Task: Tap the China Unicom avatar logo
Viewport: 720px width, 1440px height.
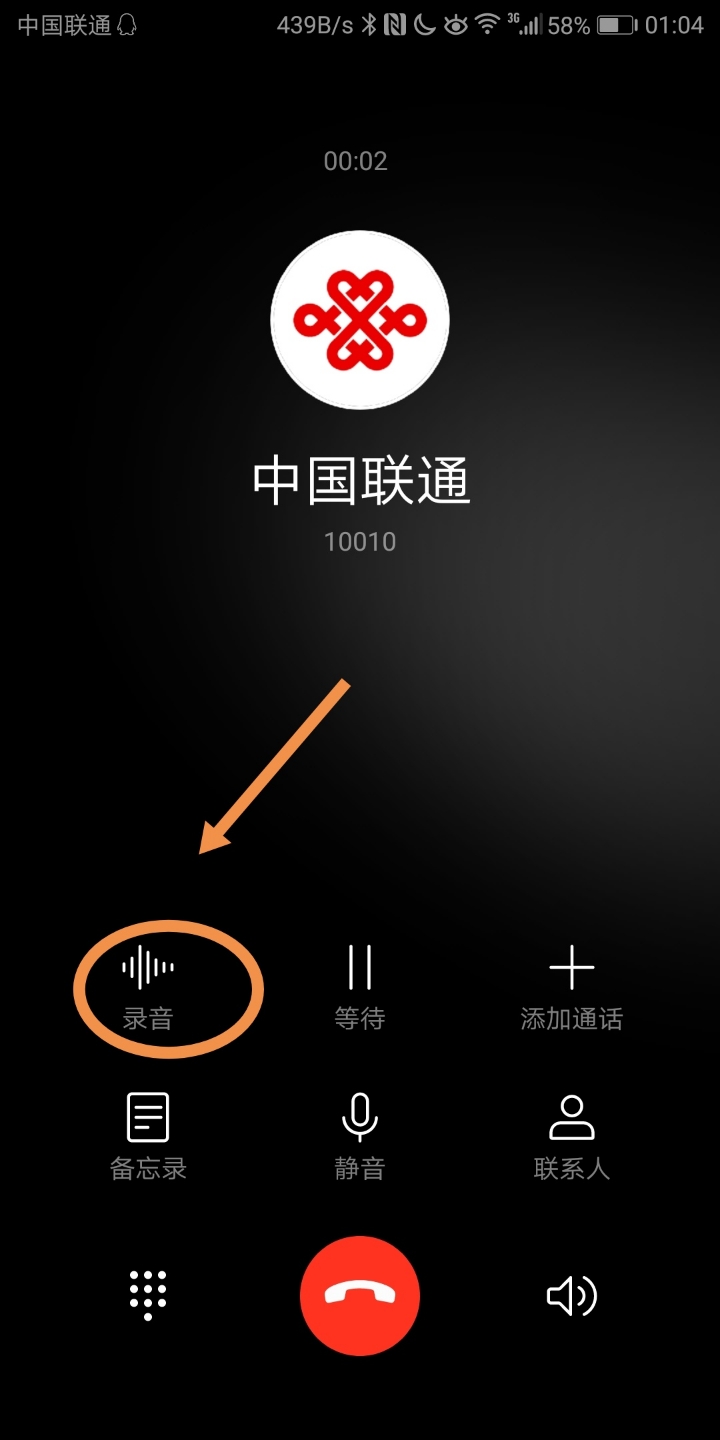Action: (x=360, y=320)
